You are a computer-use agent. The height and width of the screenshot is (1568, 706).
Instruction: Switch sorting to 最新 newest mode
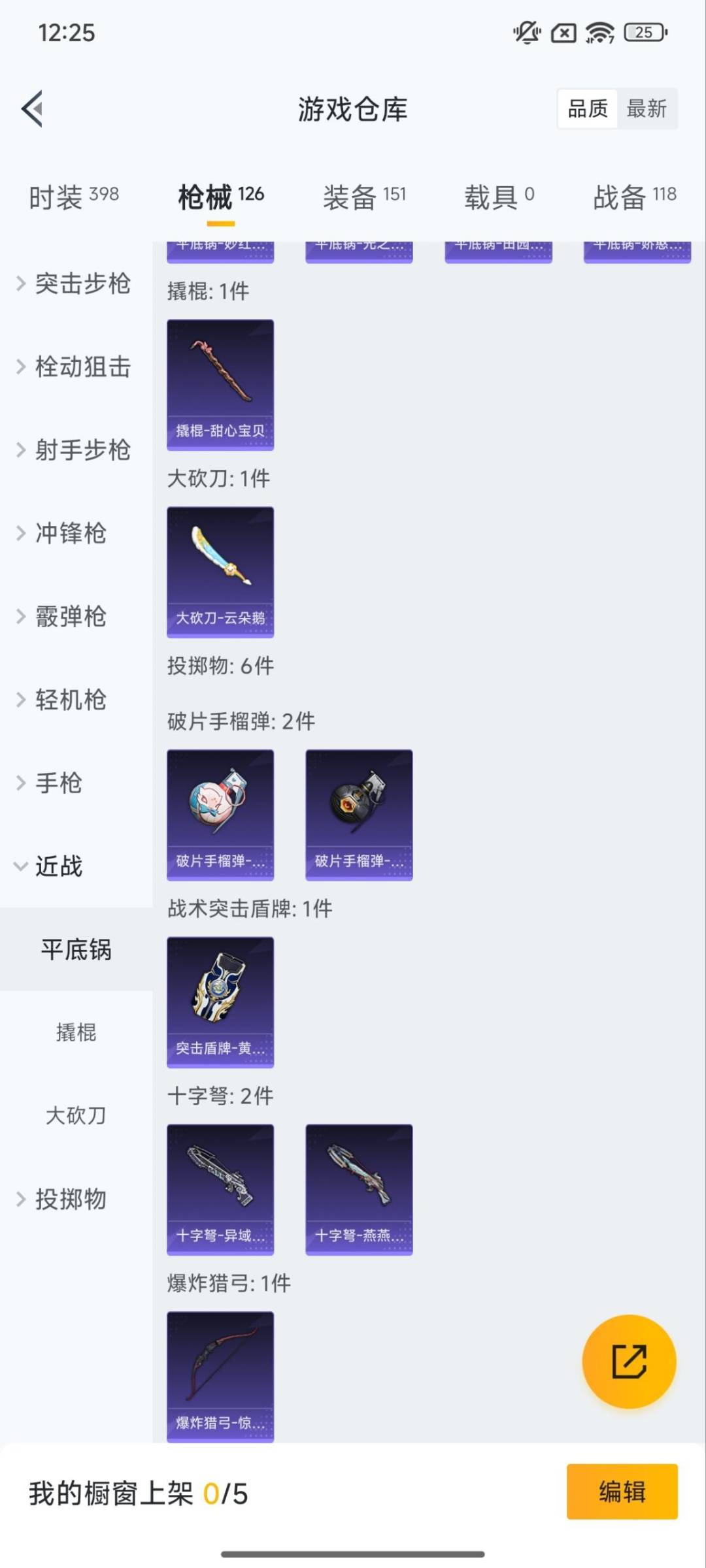(x=648, y=108)
